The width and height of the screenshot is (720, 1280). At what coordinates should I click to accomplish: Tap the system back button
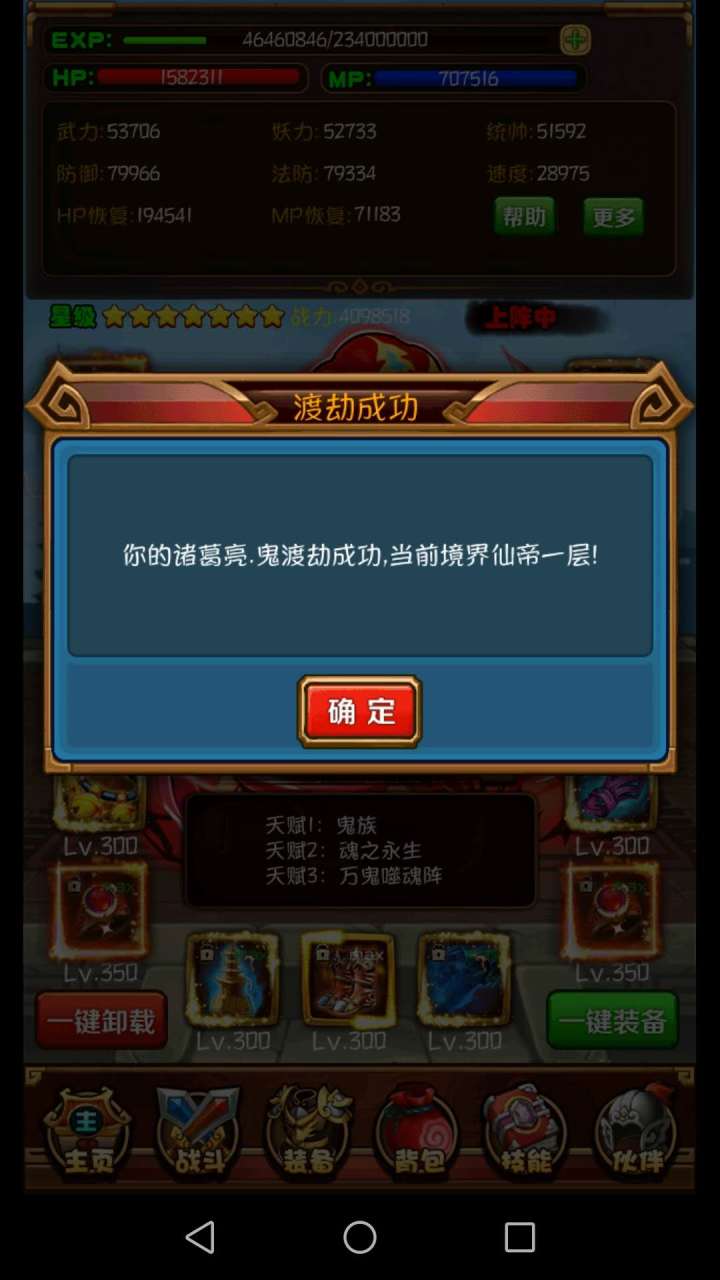point(200,1237)
